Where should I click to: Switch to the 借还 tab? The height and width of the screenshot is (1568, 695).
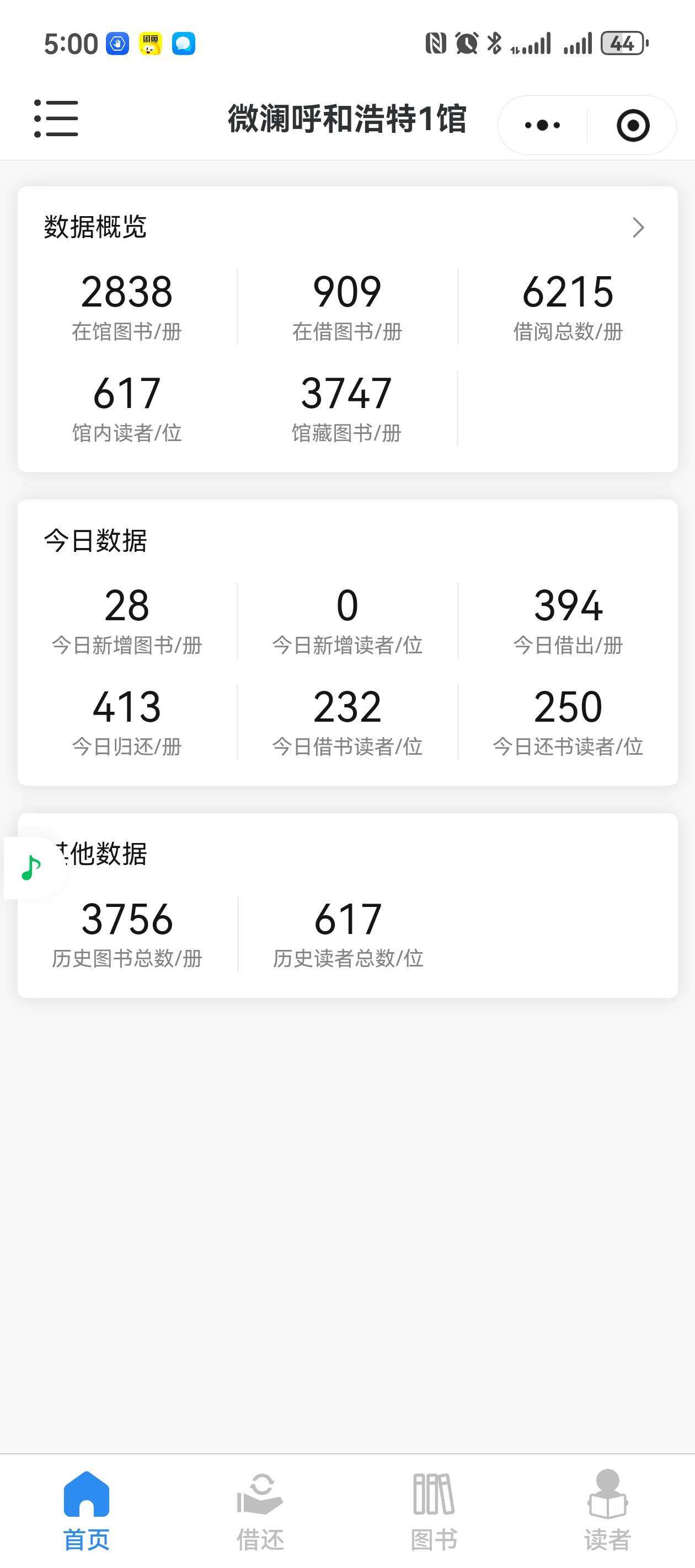point(260,1510)
